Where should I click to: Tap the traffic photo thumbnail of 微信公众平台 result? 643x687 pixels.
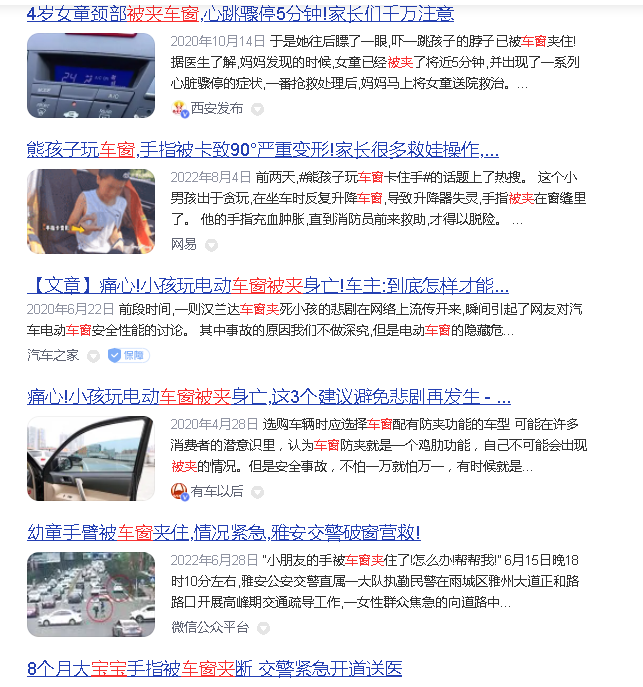tap(91, 594)
